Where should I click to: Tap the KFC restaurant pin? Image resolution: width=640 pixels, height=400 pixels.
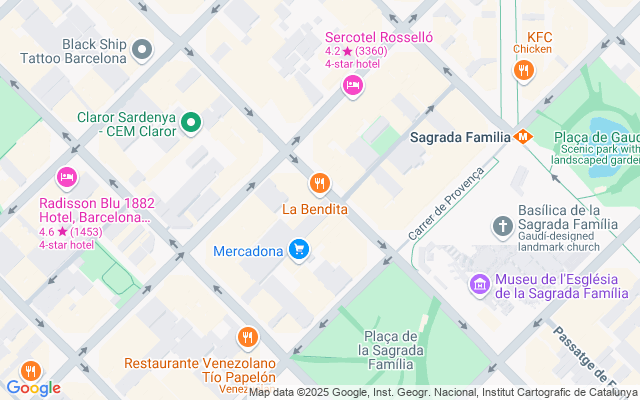524,71
